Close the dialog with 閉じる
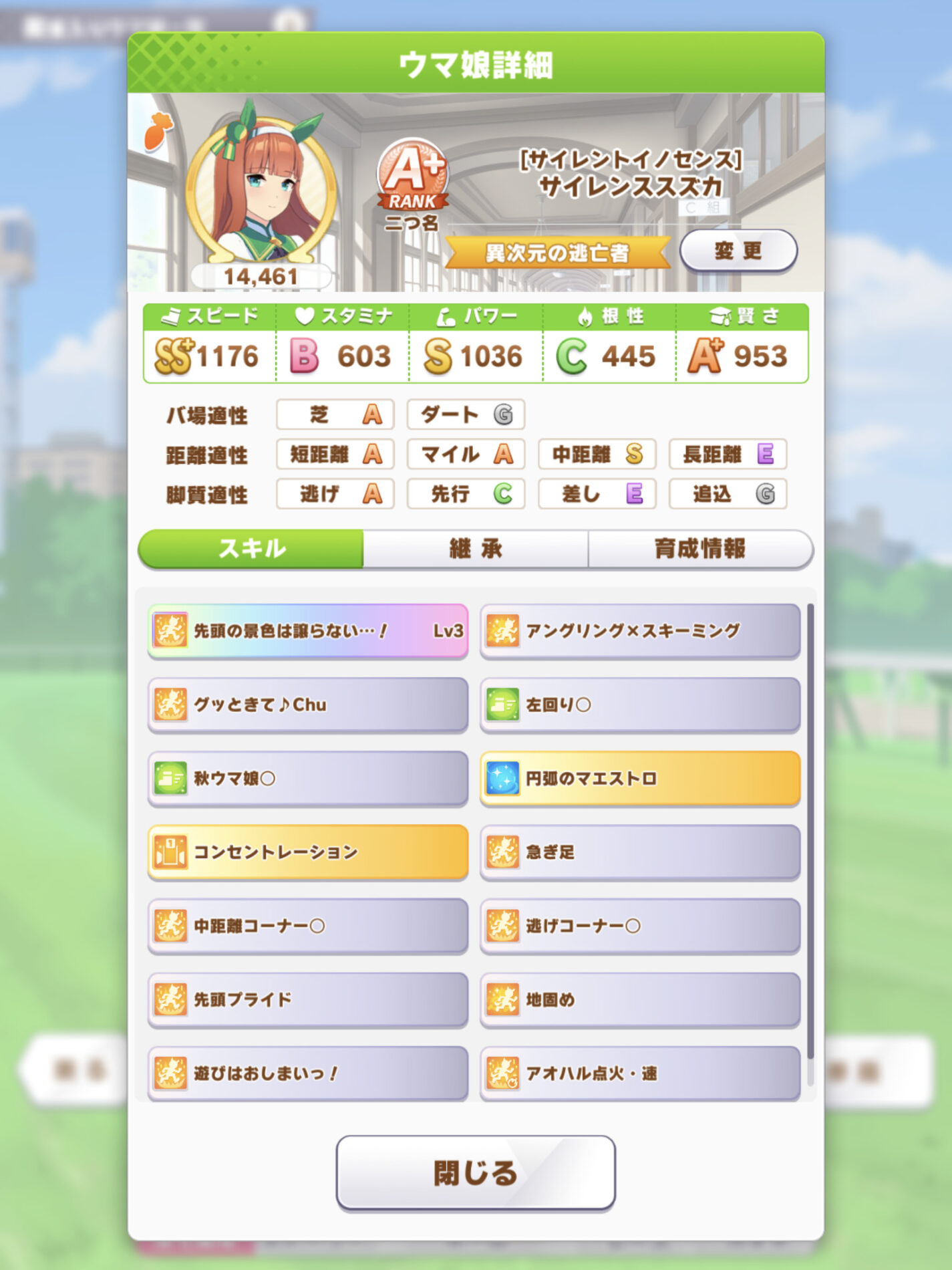952x1270 pixels. [x=475, y=1172]
